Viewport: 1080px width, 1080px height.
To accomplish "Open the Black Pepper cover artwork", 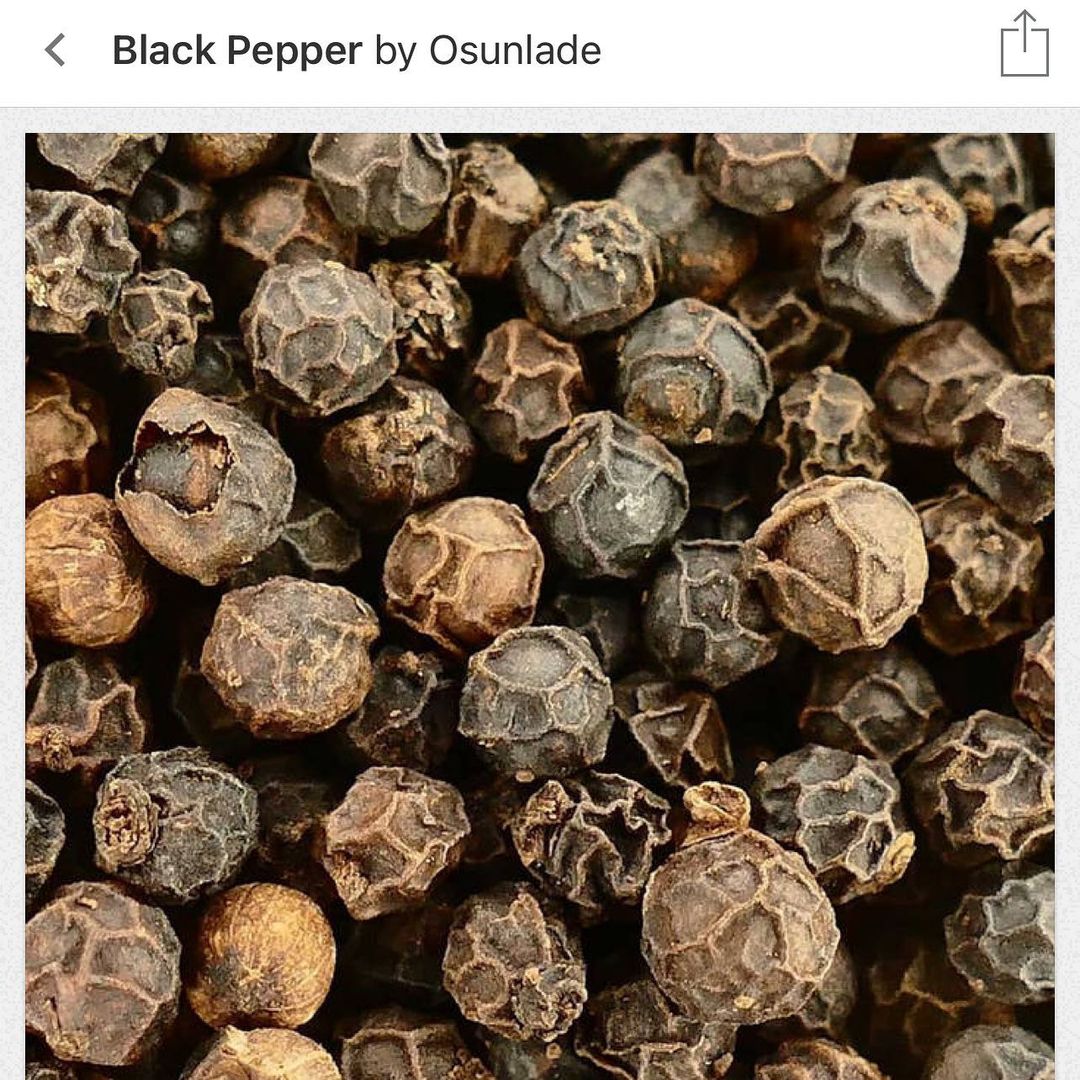I will point(540,605).
